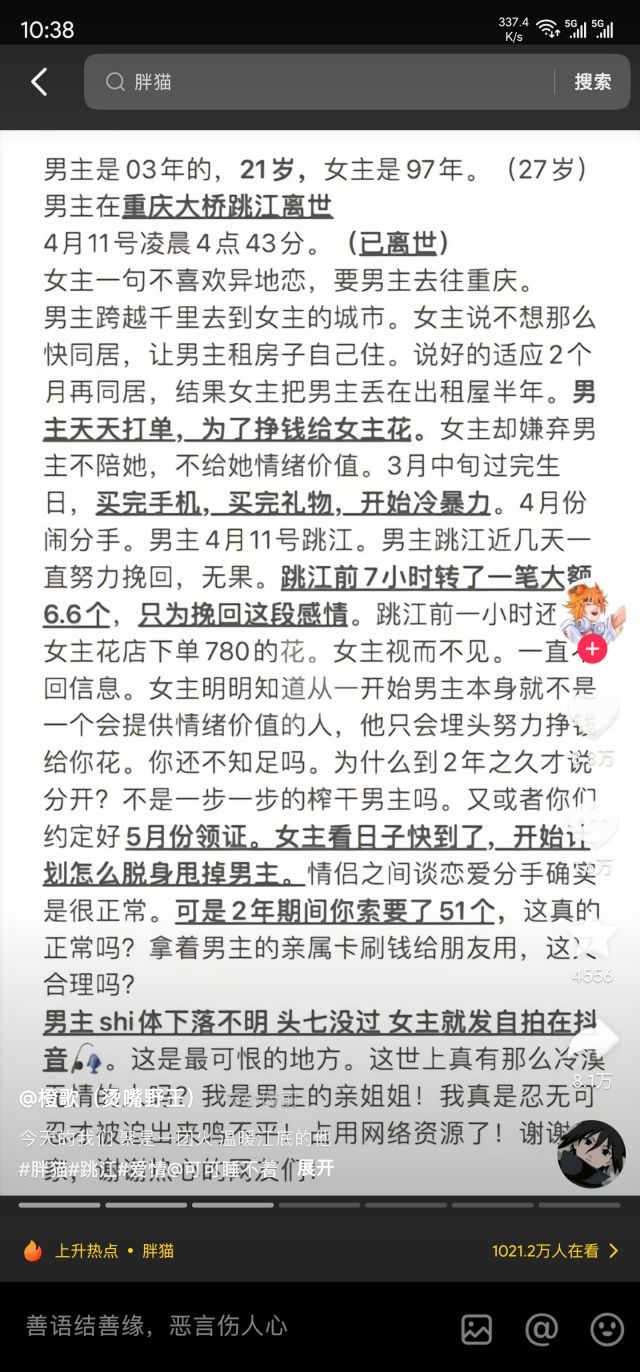The height and width of the screenshot is (1372, 640).
Task: Go back with the top-left arrow
Action: (39, 82)
